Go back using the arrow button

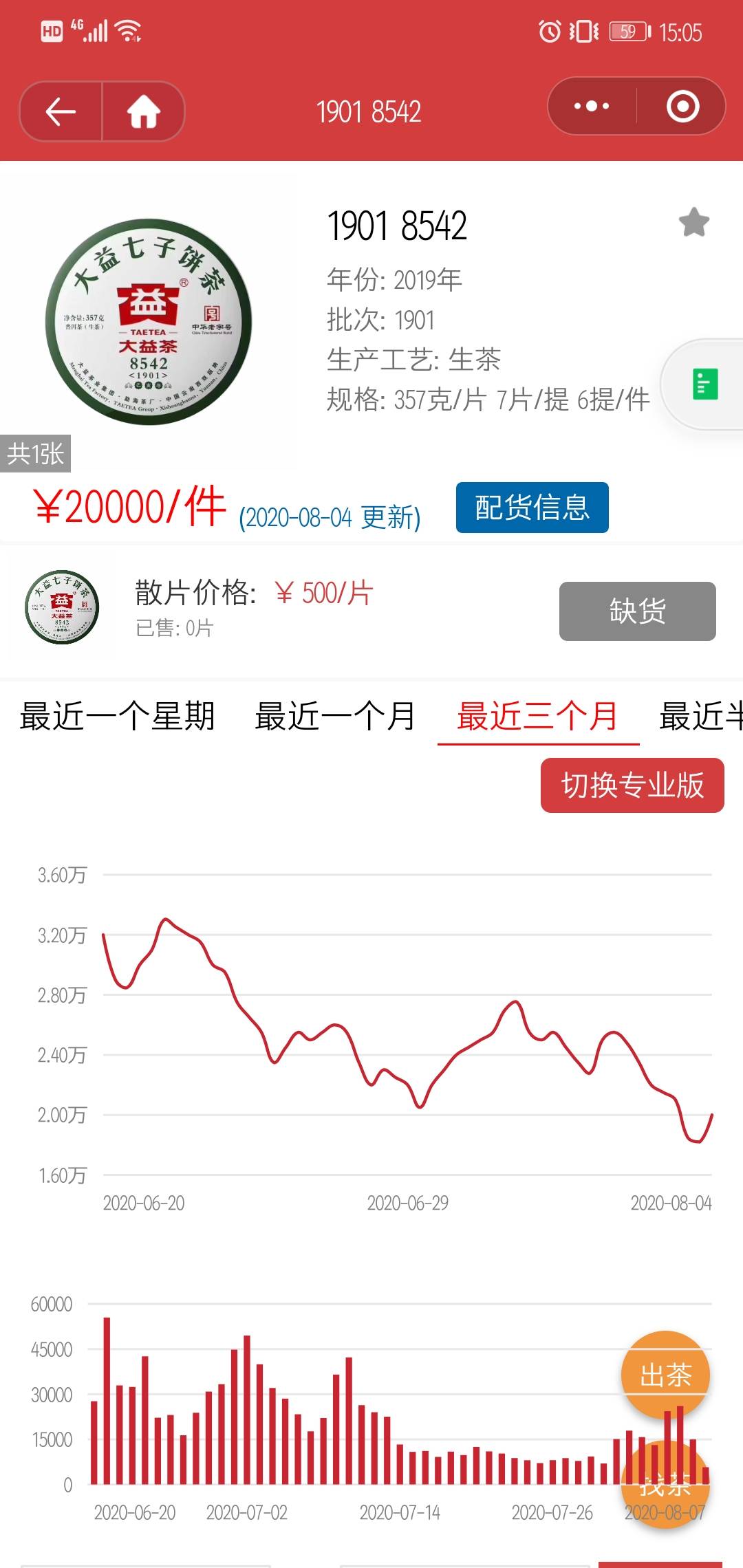point(61,111)
